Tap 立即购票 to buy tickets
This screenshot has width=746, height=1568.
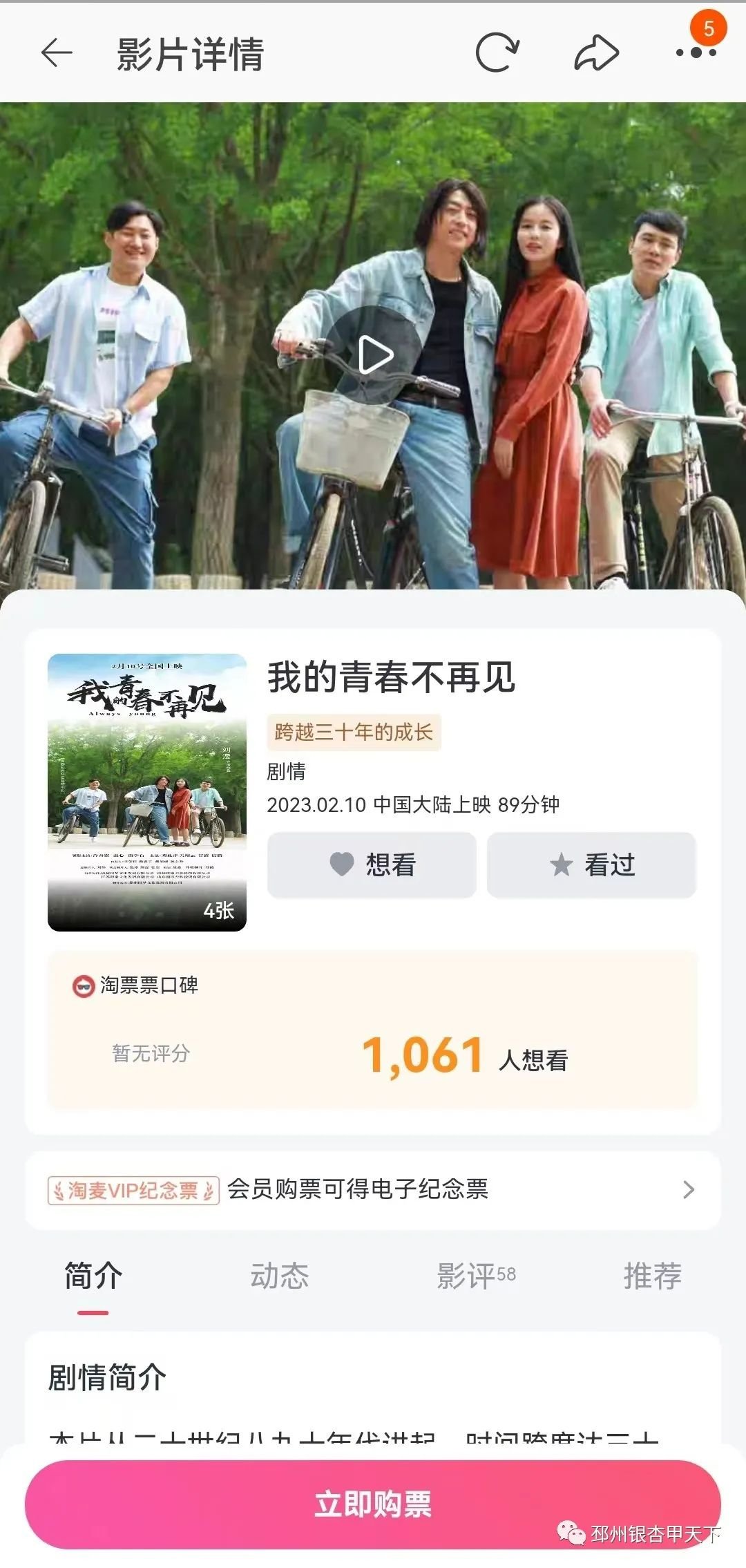pos(373,1504)
